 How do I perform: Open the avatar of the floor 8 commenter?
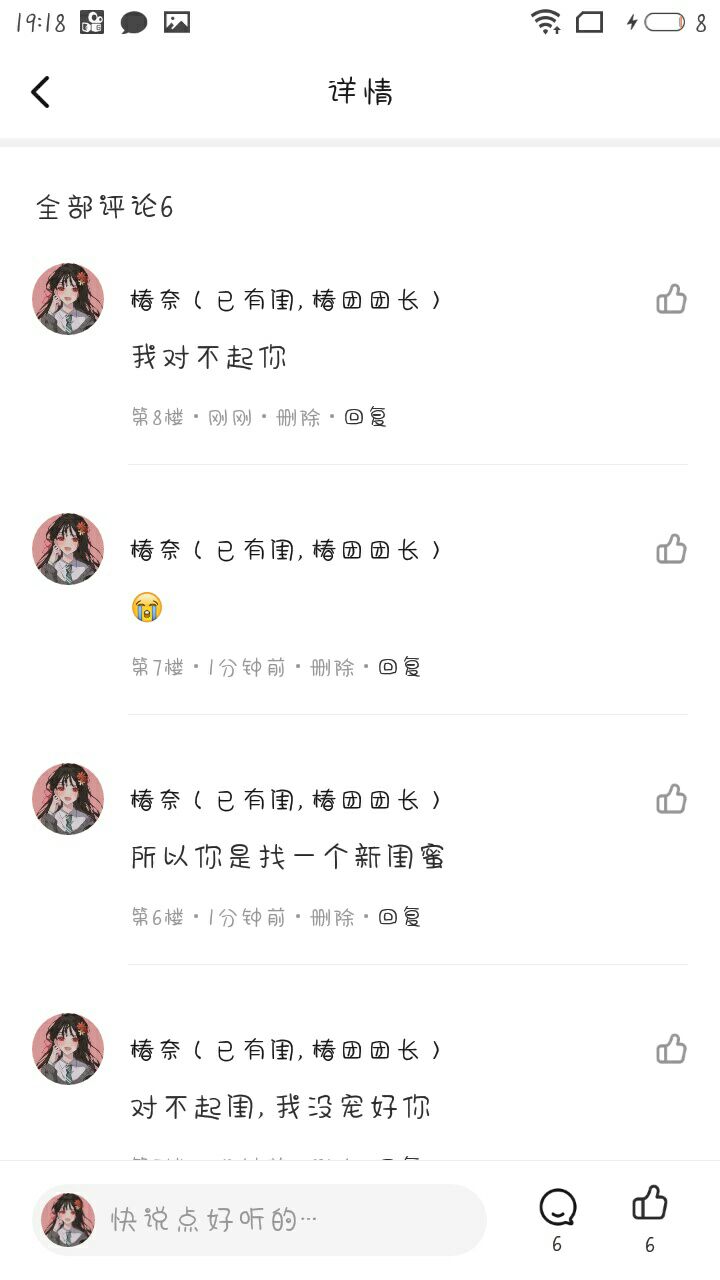coord(68,299)
